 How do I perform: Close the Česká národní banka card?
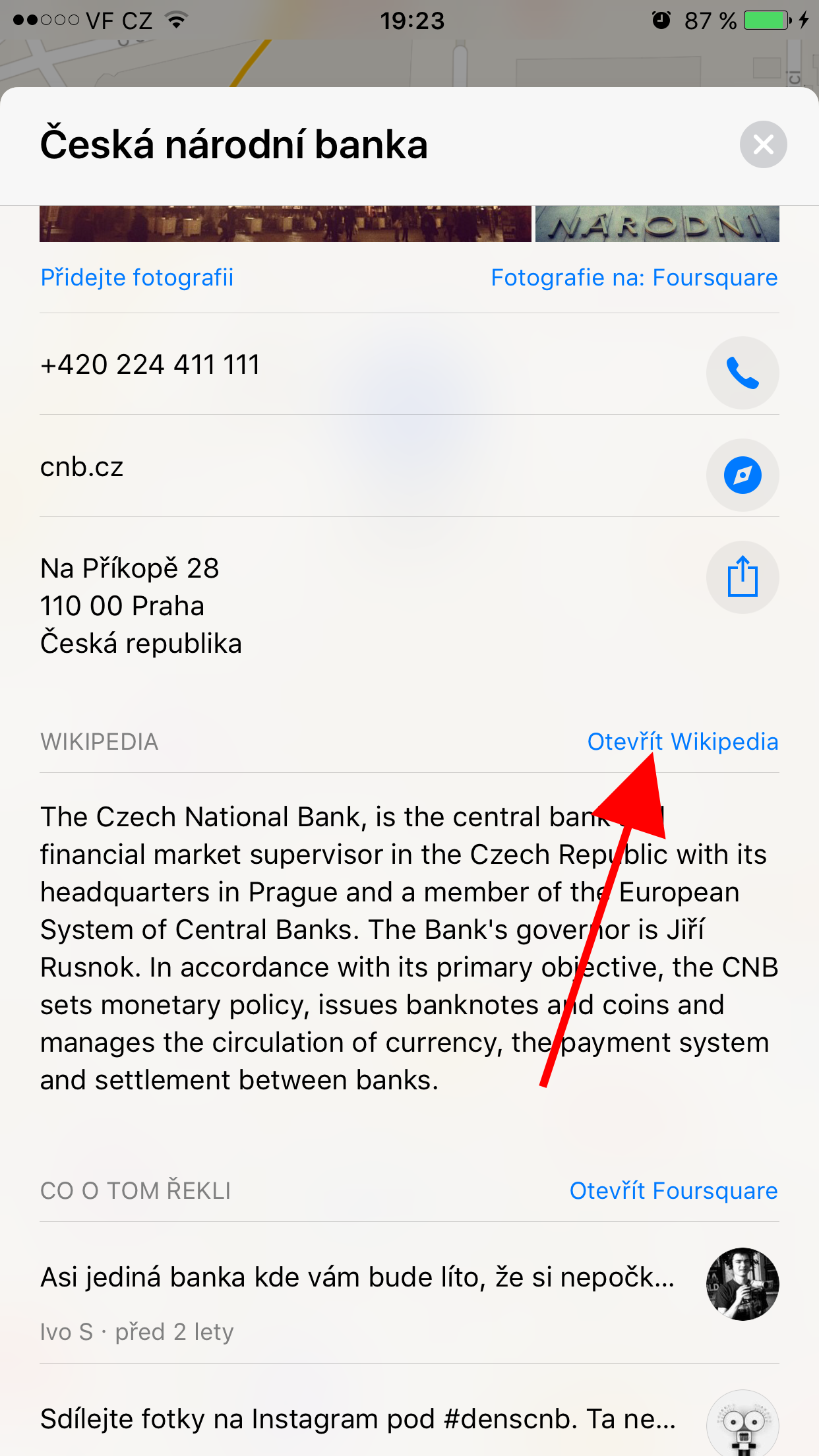pyautogui.click(x=763, y=144)
